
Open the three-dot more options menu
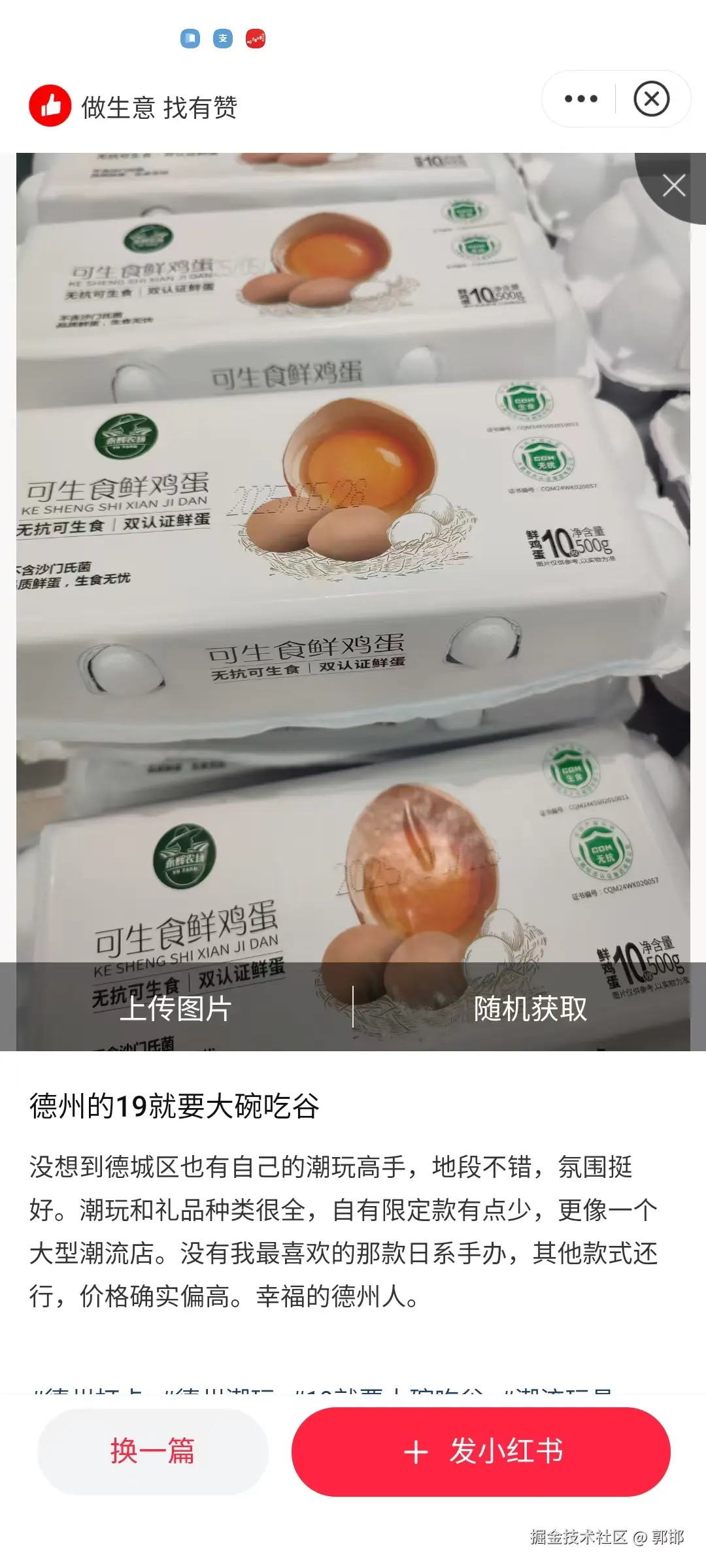point(580,99)
